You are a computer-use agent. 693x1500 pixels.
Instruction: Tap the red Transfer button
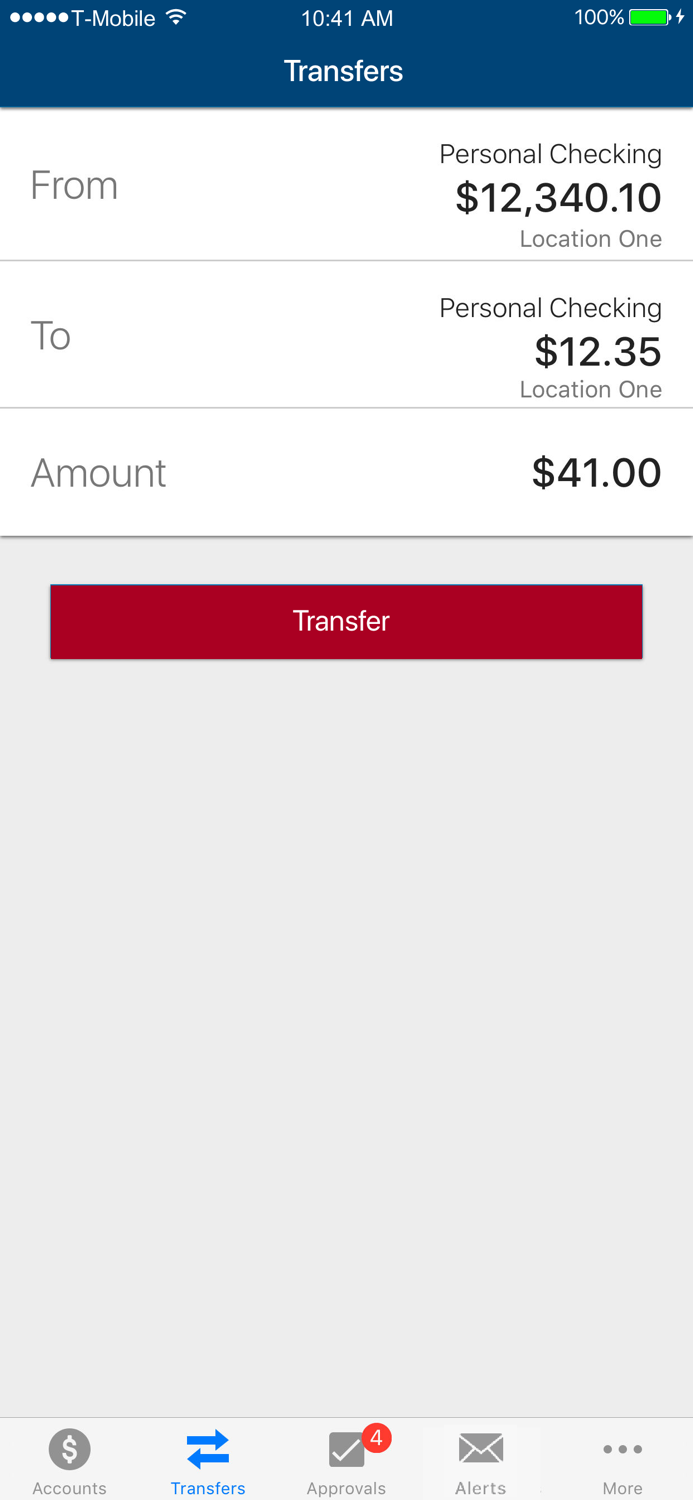click(346, 621)
